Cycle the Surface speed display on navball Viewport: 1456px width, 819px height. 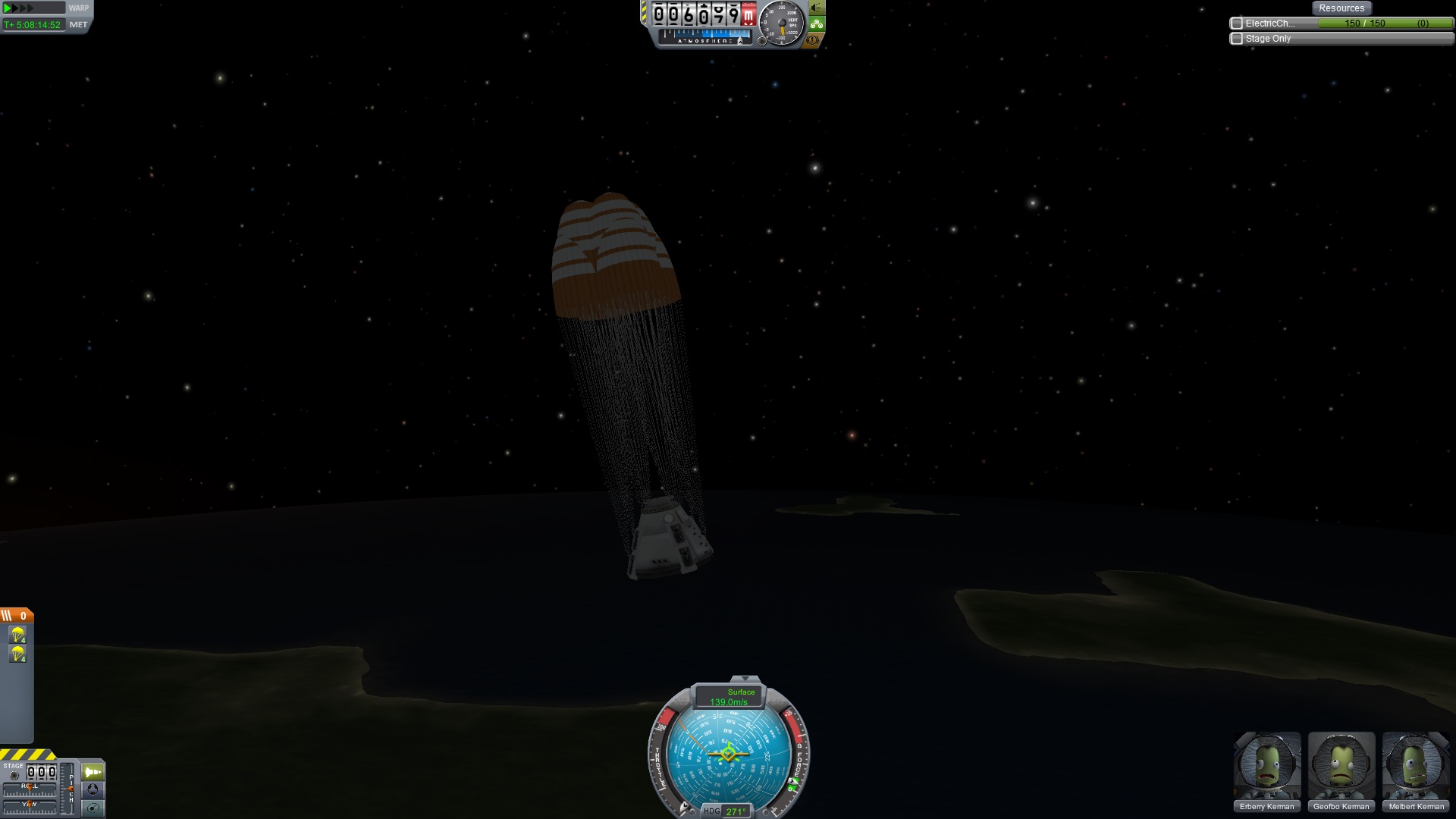pos(730,696)
